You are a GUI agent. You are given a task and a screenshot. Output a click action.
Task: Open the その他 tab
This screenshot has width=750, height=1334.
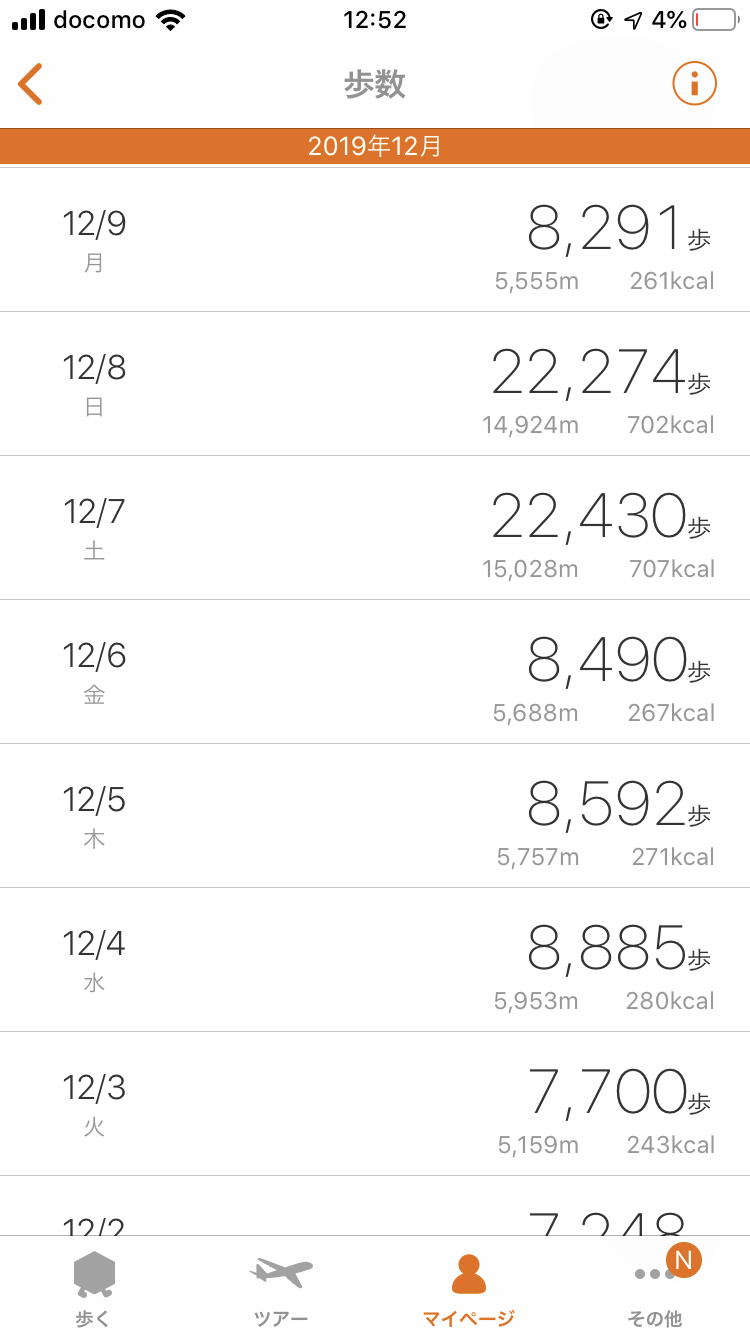656,1288
